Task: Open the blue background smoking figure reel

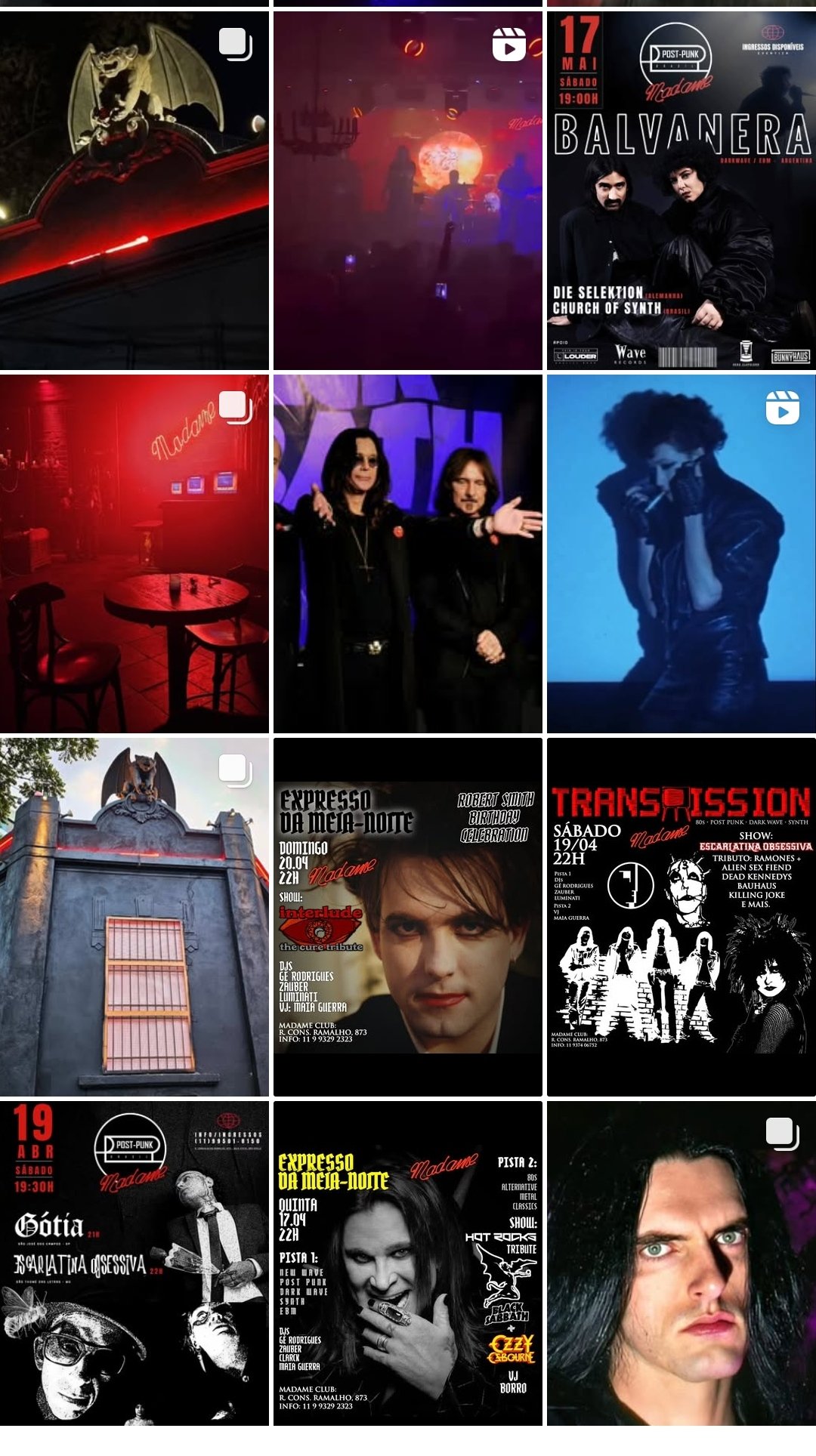Action: click(x=681, y=554)
